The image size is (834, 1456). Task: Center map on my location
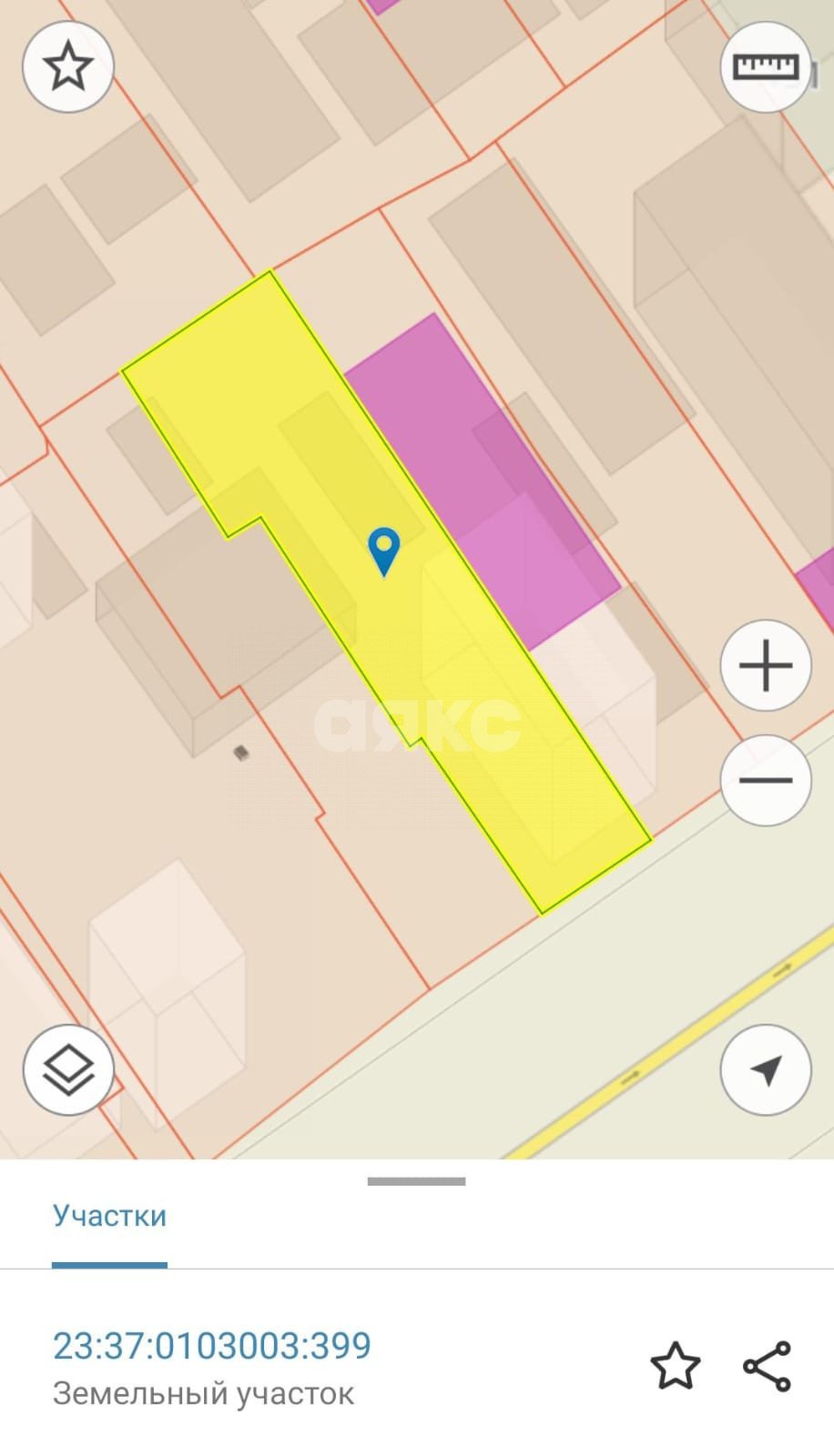pos(766,1070)
